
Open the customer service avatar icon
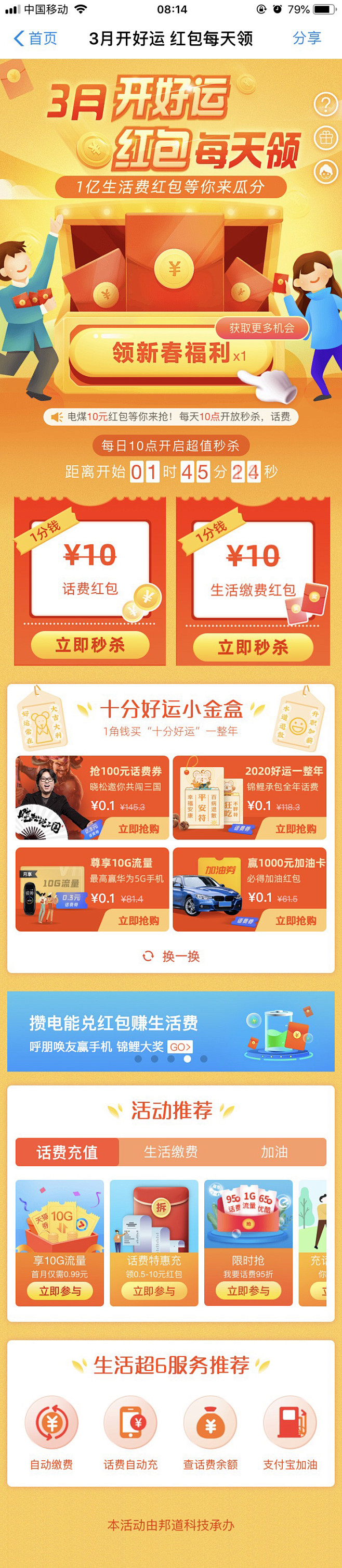[x=325, y=172]
